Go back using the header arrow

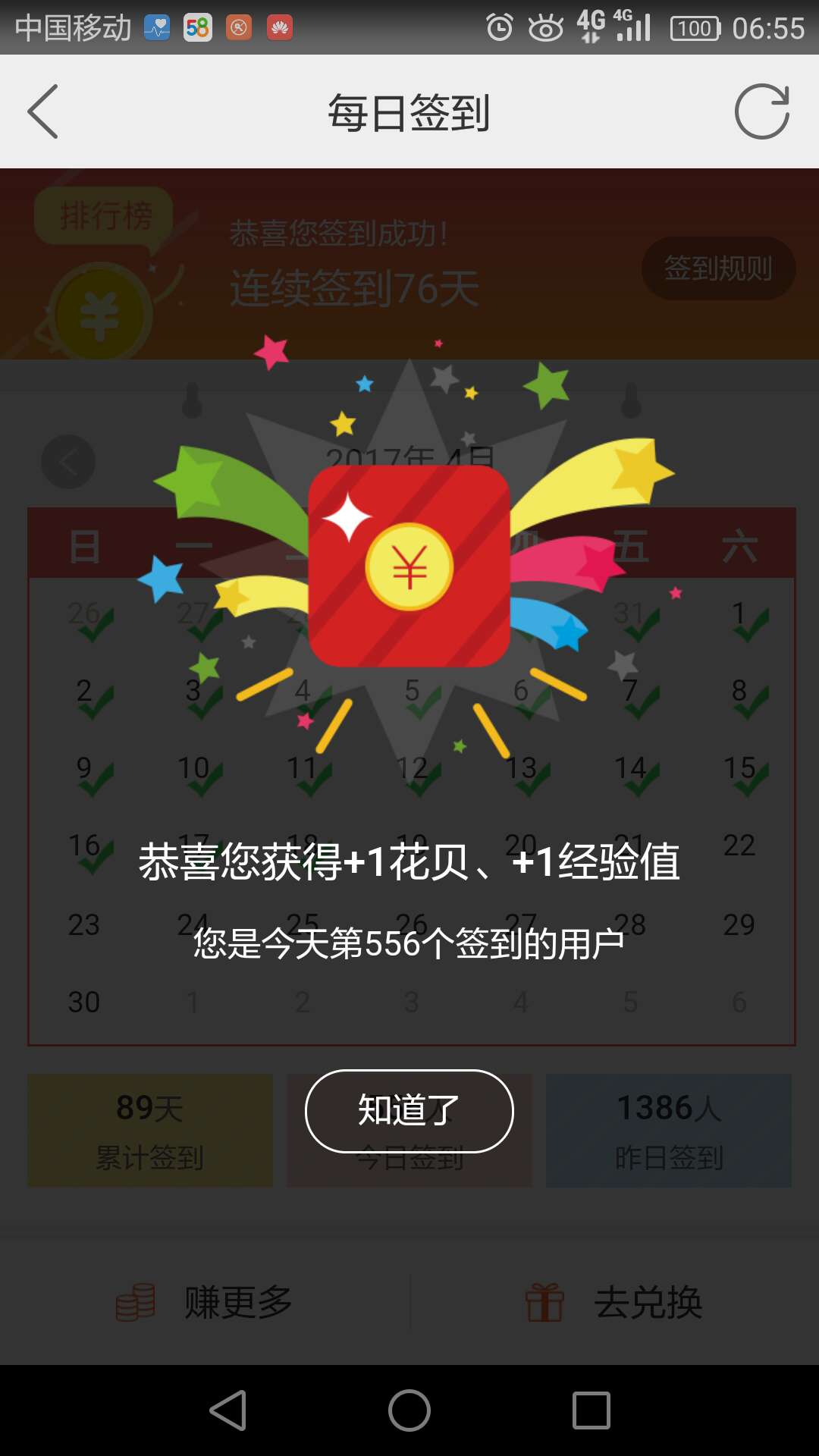(x=43, y=111)
